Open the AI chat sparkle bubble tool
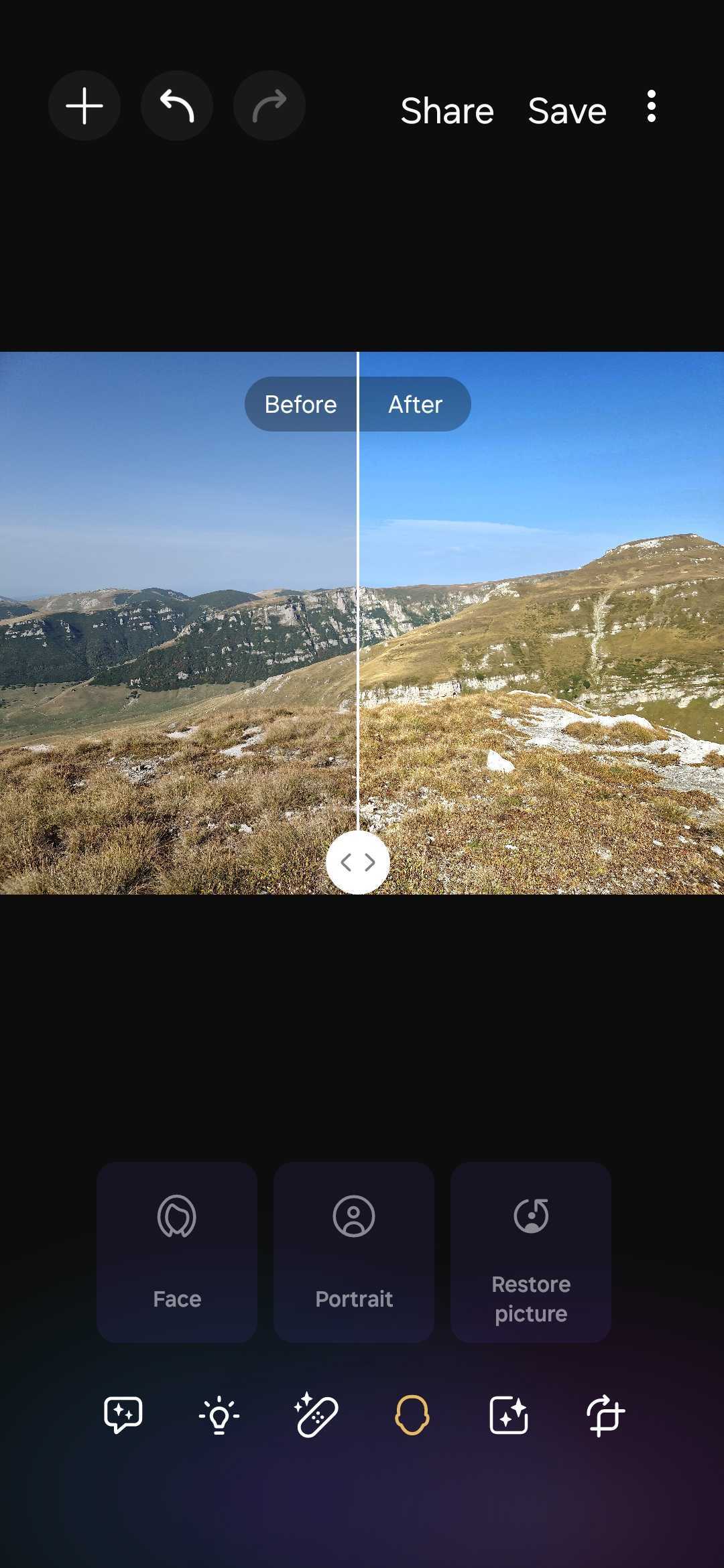The height and width of the screenshot is (1568, 724). click(x=123, y=1415)
